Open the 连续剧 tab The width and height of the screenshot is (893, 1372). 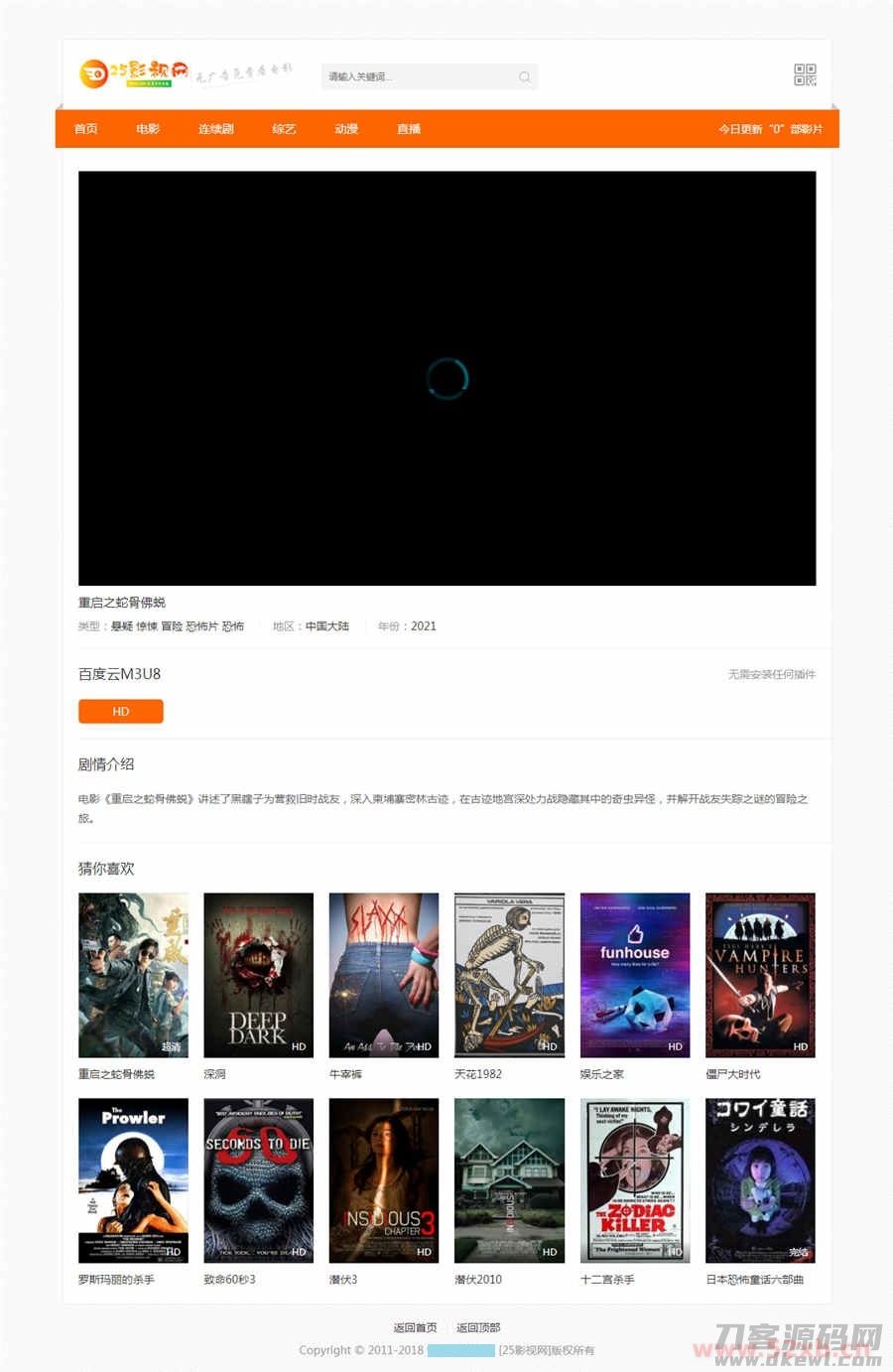pos(215,129)
